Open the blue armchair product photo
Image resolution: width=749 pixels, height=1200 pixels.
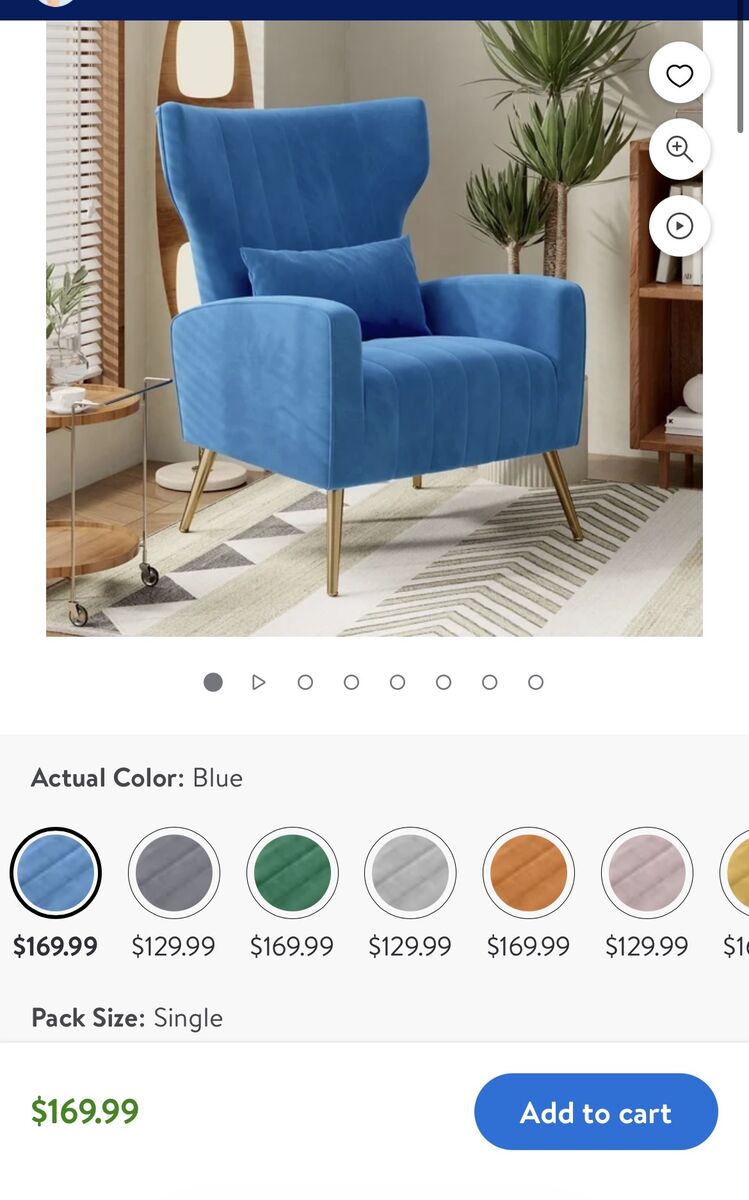374,328
